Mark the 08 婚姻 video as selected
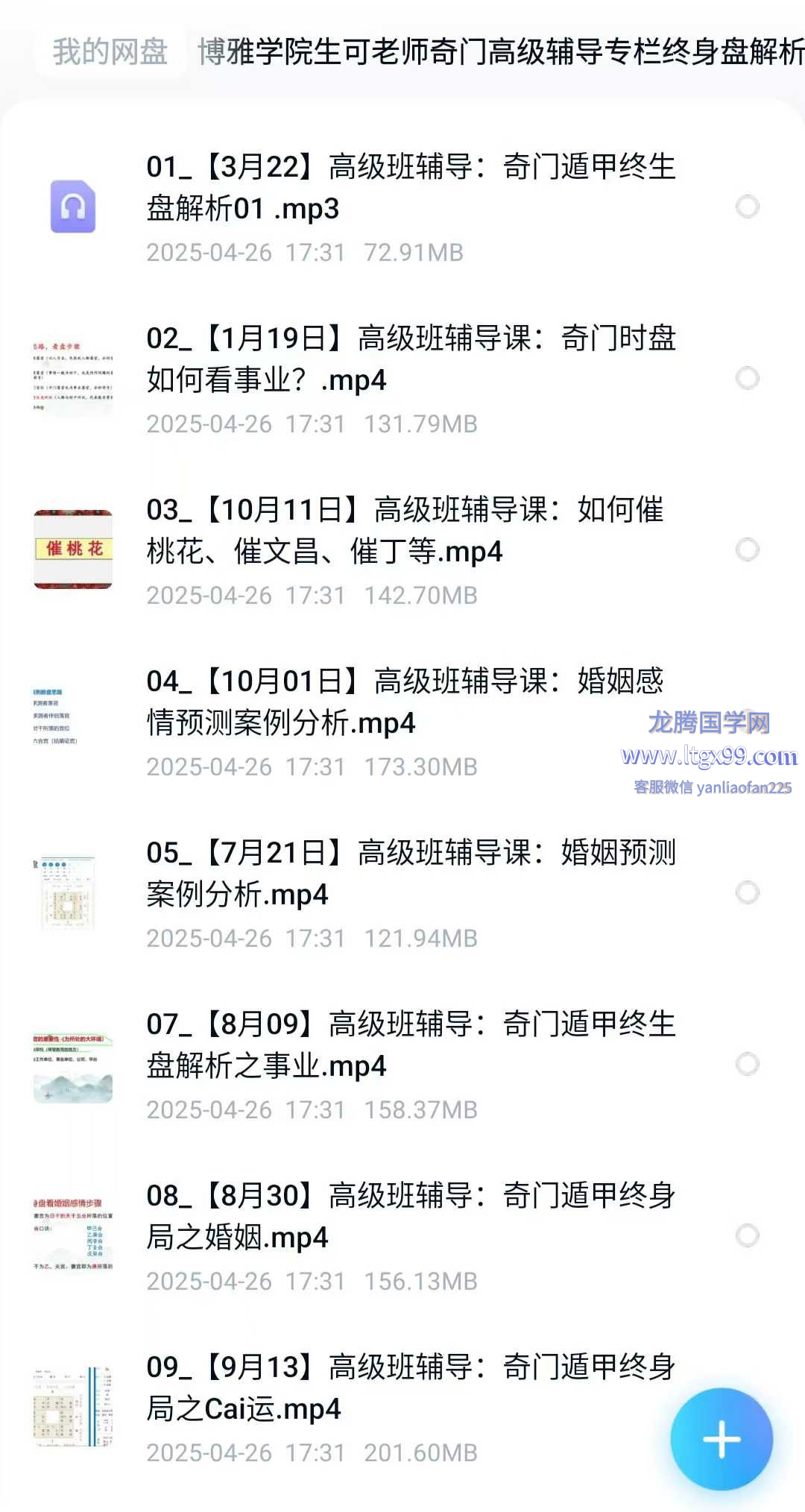 point(747,1235)
